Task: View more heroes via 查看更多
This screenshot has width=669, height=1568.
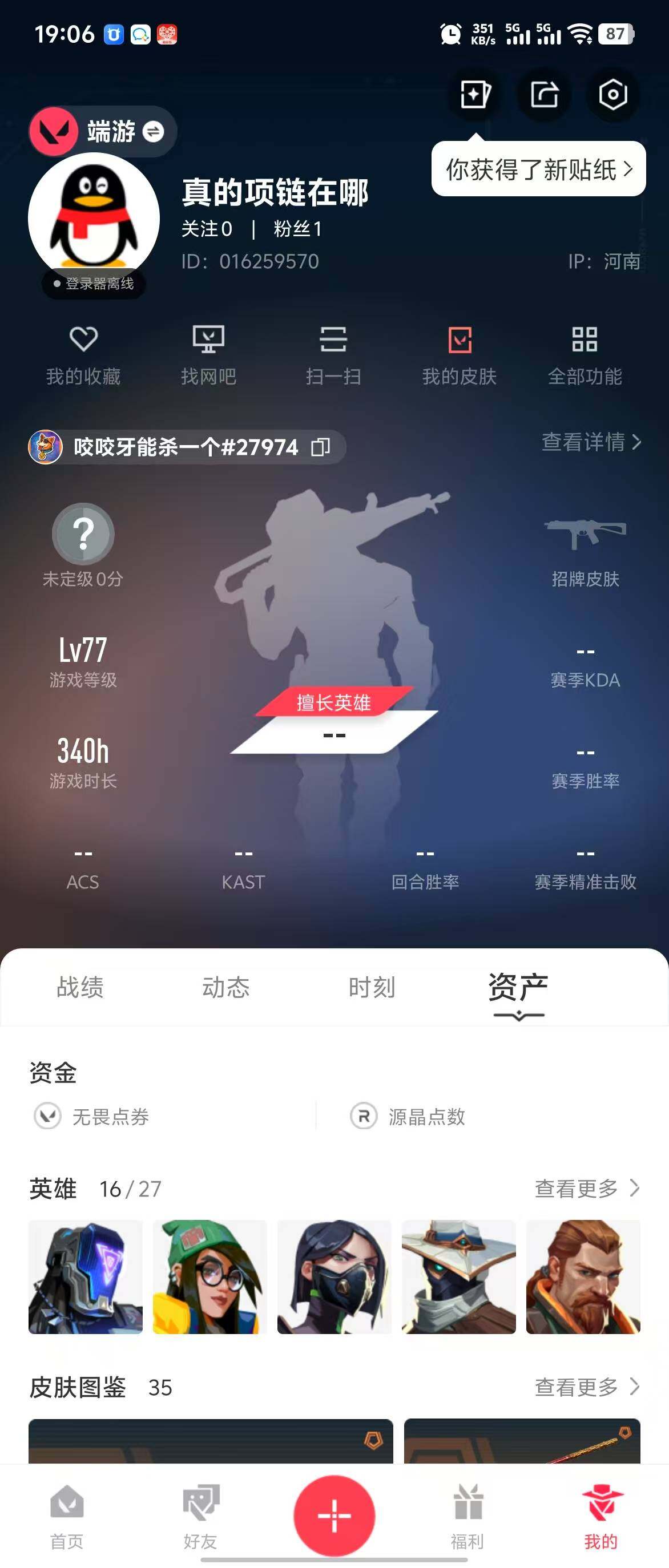Action: pyautogui.click(x=586, y=1188)
